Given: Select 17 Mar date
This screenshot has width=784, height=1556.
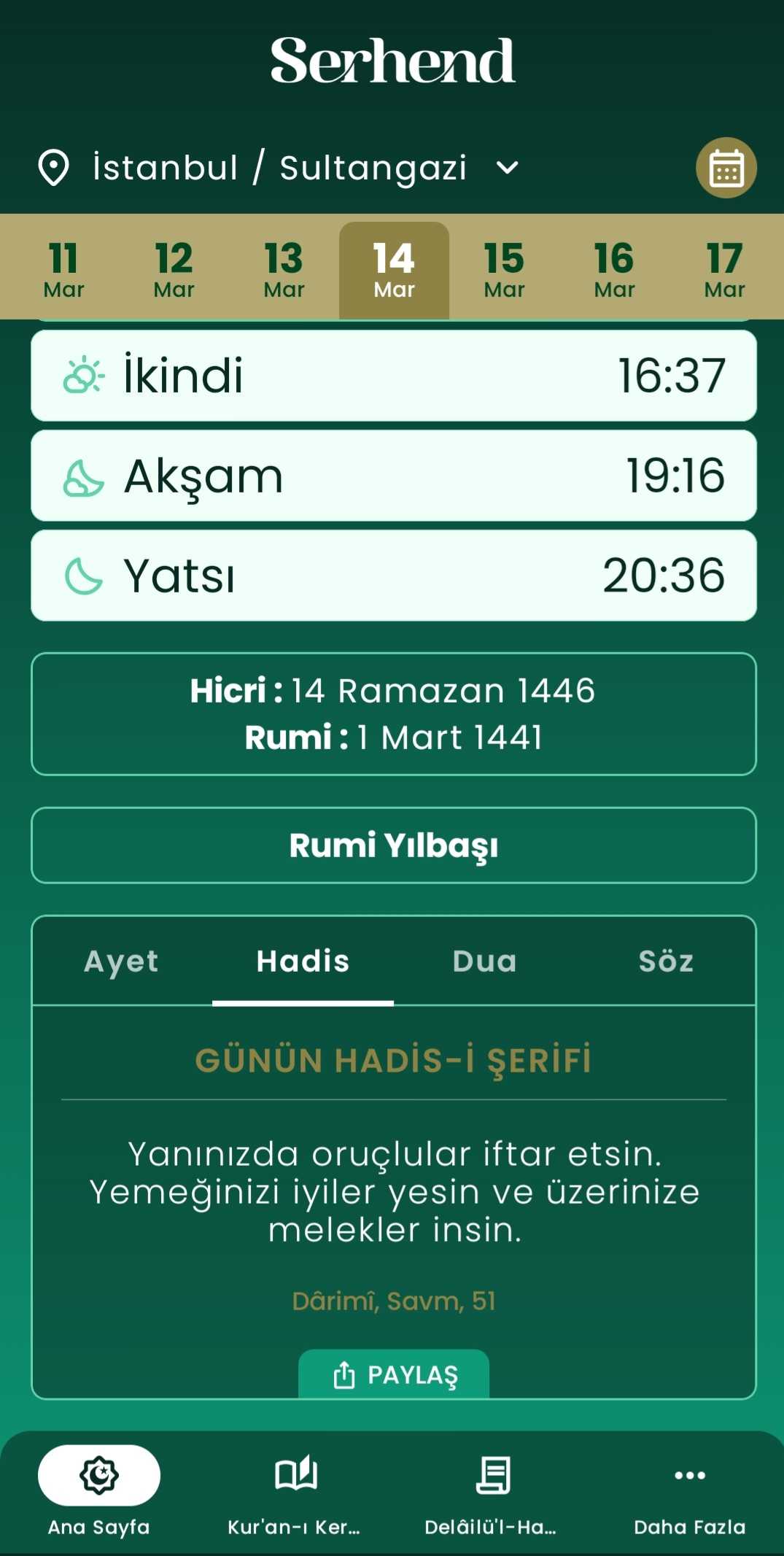Looking at the screenshot, I should (724, 270).
